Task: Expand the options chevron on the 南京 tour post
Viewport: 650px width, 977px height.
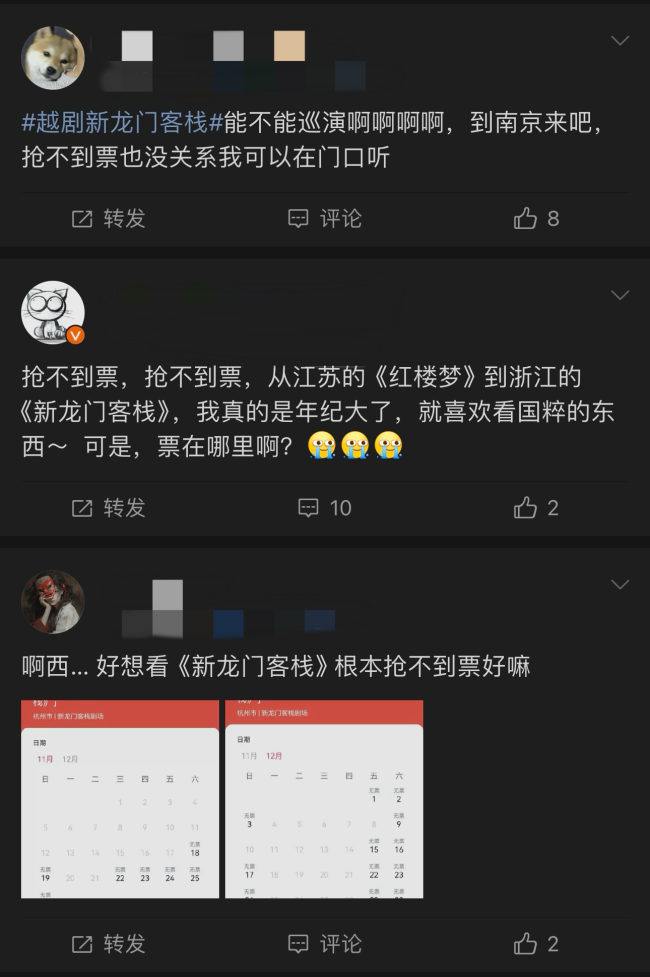Action: point(620,41)
